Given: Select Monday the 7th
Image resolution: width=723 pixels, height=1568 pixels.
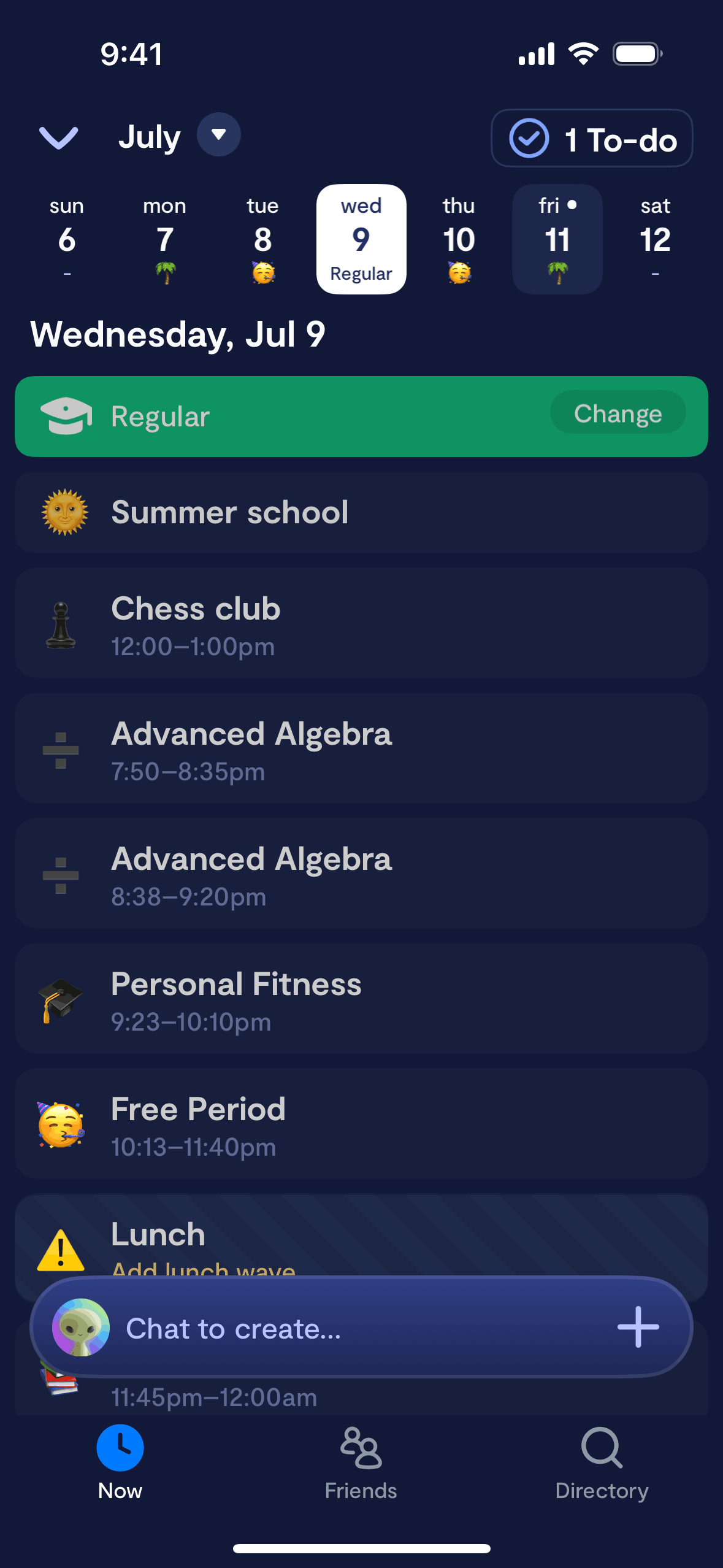Looking at the screenshot, I should [x=164, y=239].
